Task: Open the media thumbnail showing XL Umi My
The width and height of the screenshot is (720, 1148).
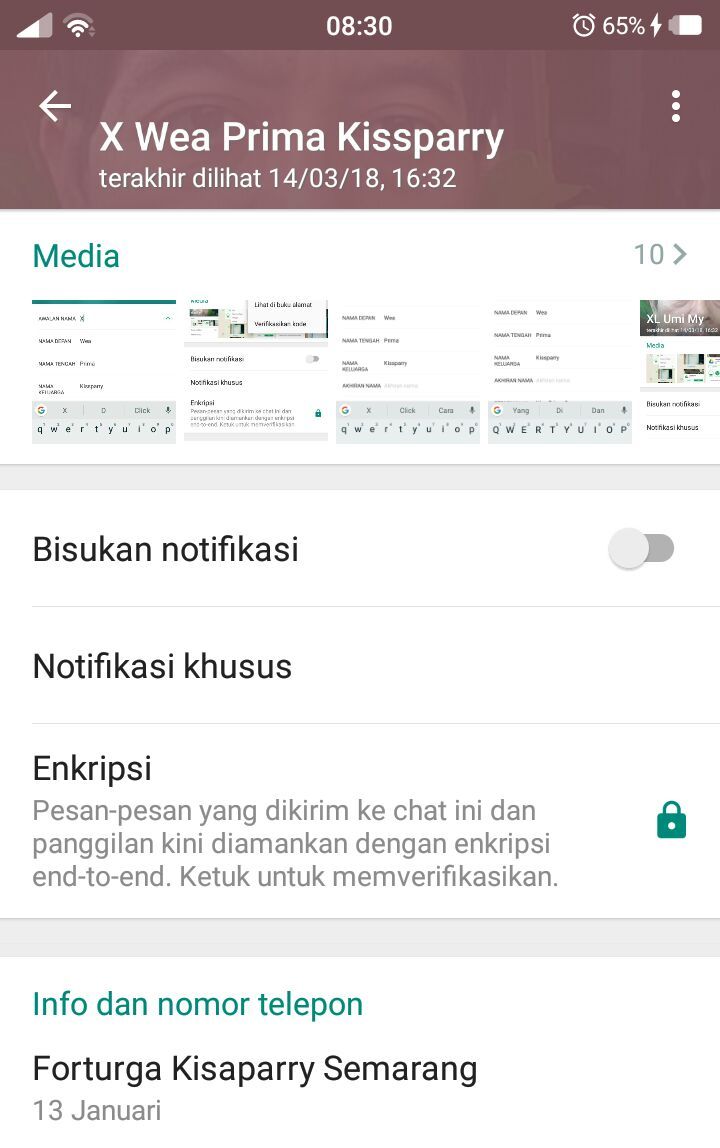Action: (680, 371)
